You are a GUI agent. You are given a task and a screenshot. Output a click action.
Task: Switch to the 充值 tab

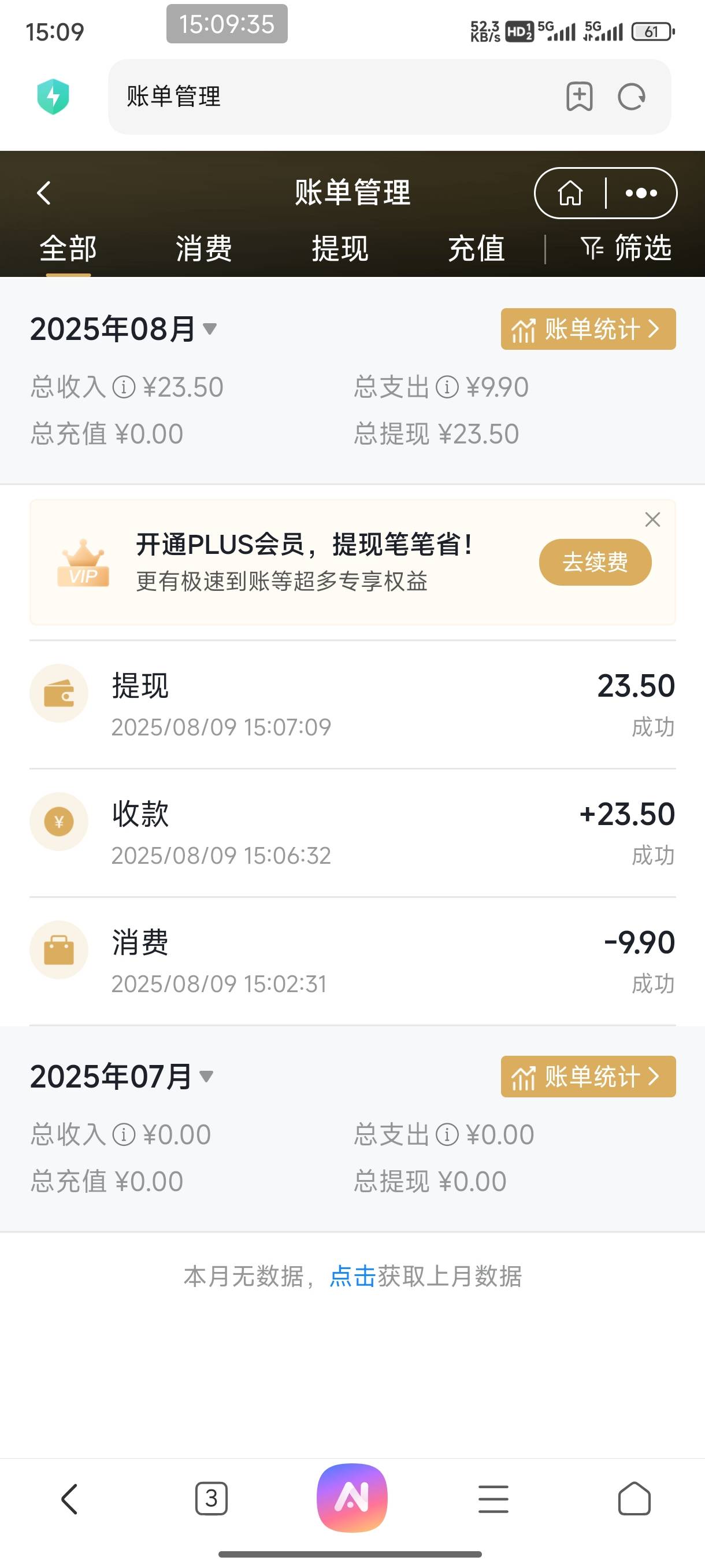point(476,249)
